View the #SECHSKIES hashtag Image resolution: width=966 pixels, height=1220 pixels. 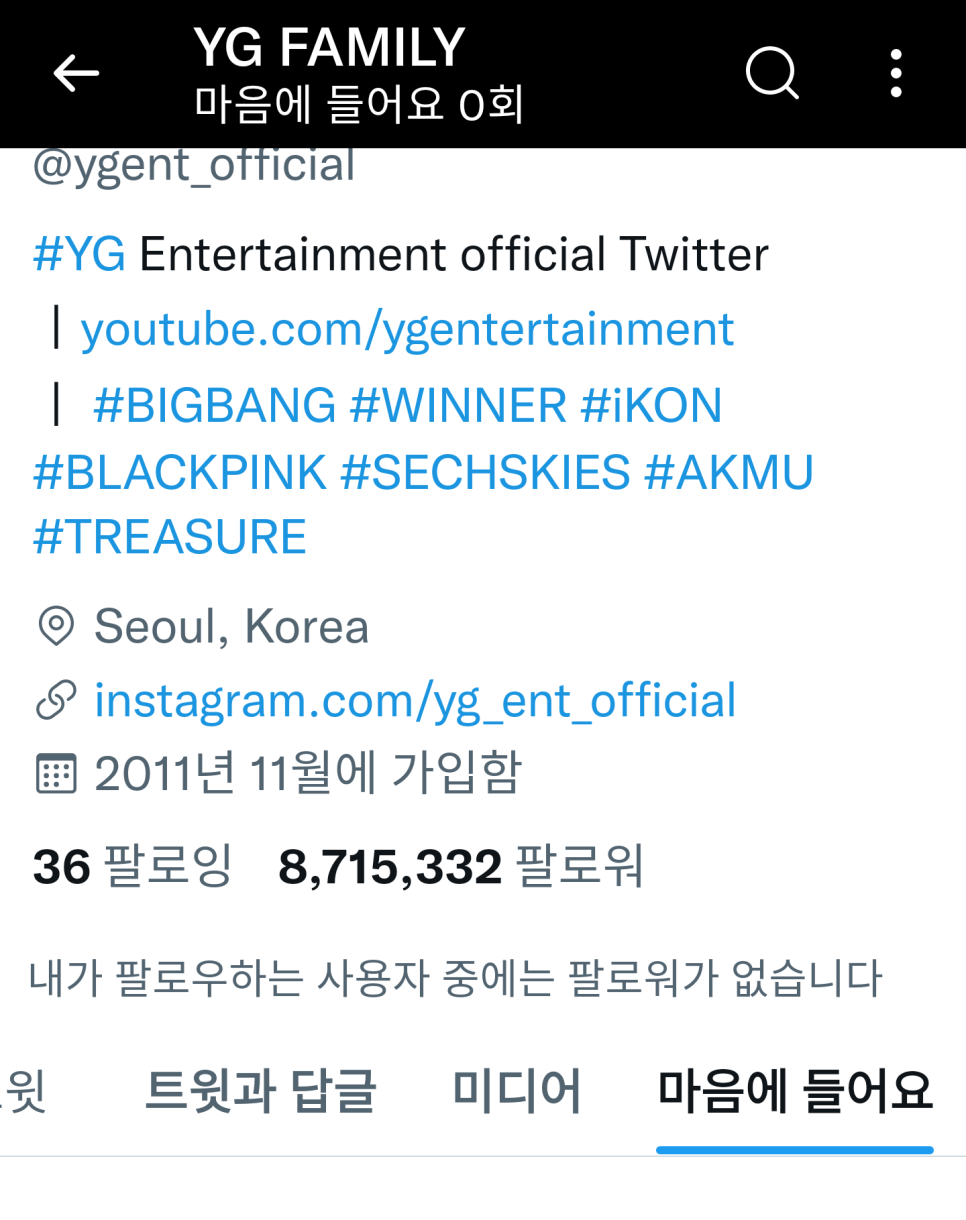(485, 472)
